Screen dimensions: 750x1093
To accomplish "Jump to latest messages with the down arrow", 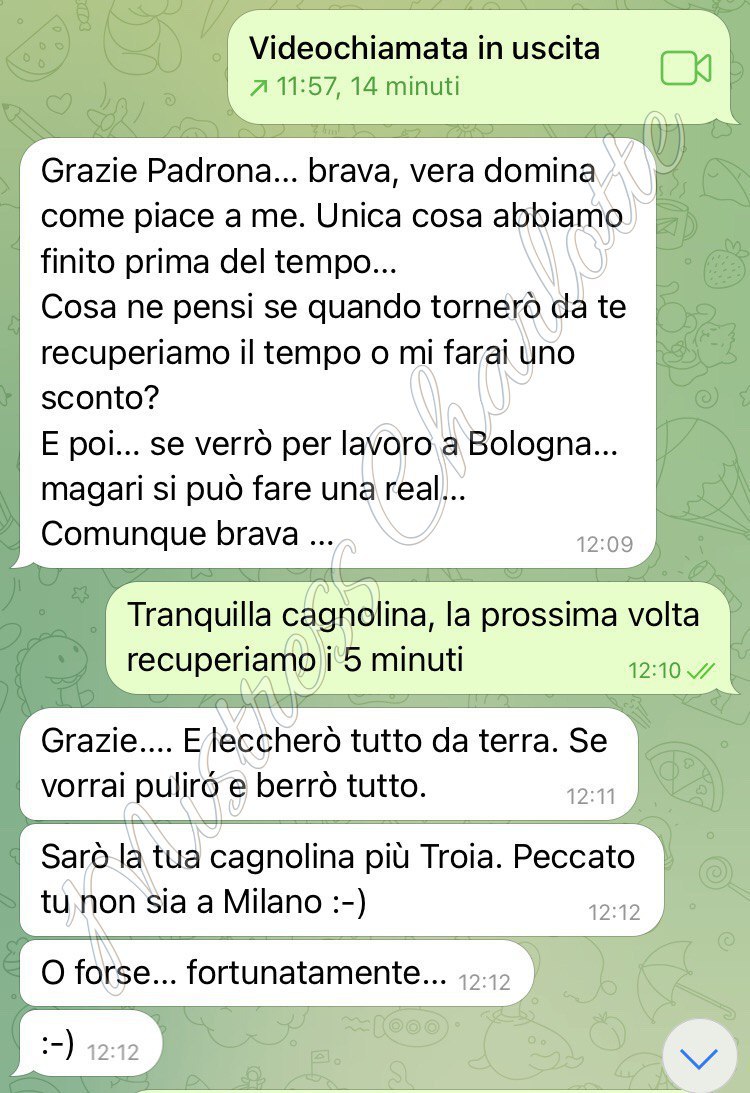I will (699, 1058).
